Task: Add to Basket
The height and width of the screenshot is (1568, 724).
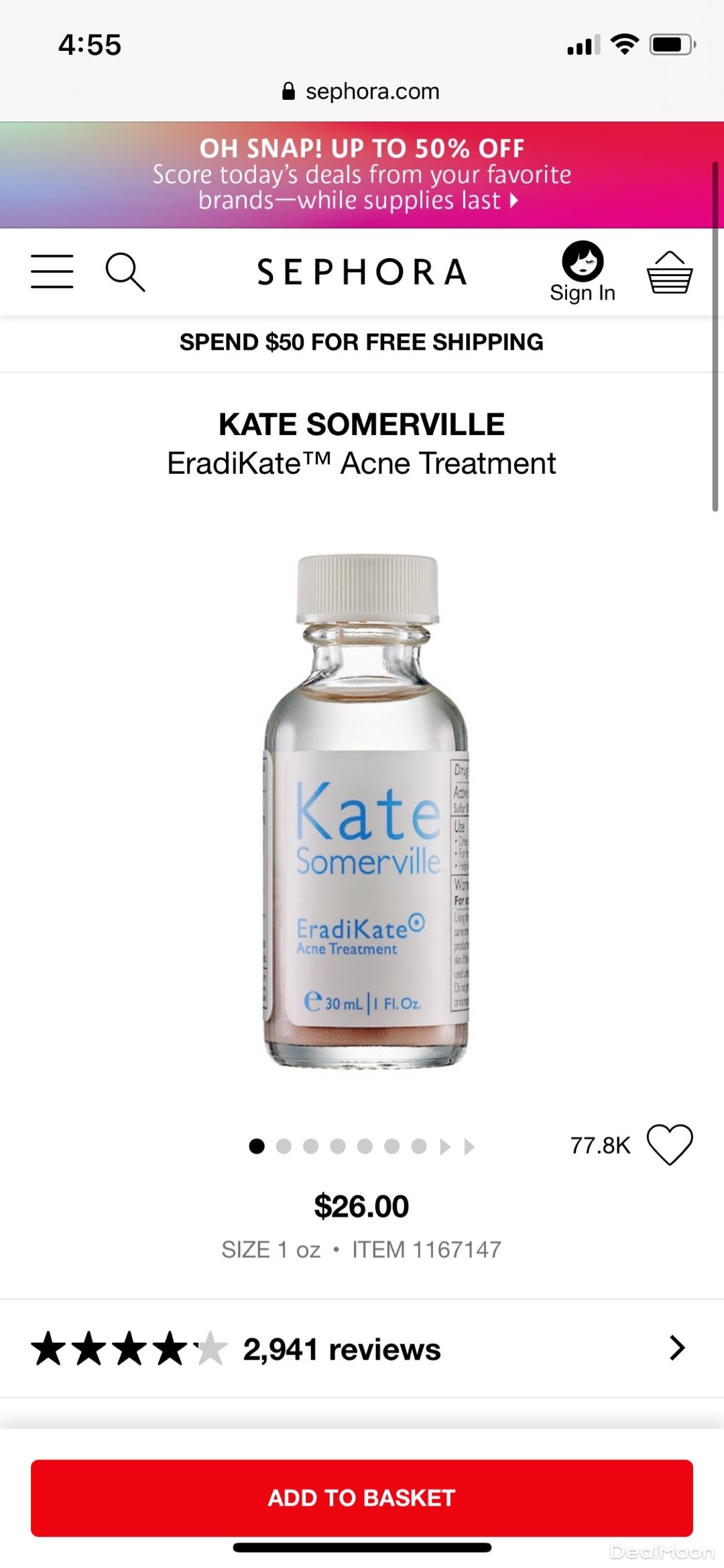Action: (x=362, y=1498)
